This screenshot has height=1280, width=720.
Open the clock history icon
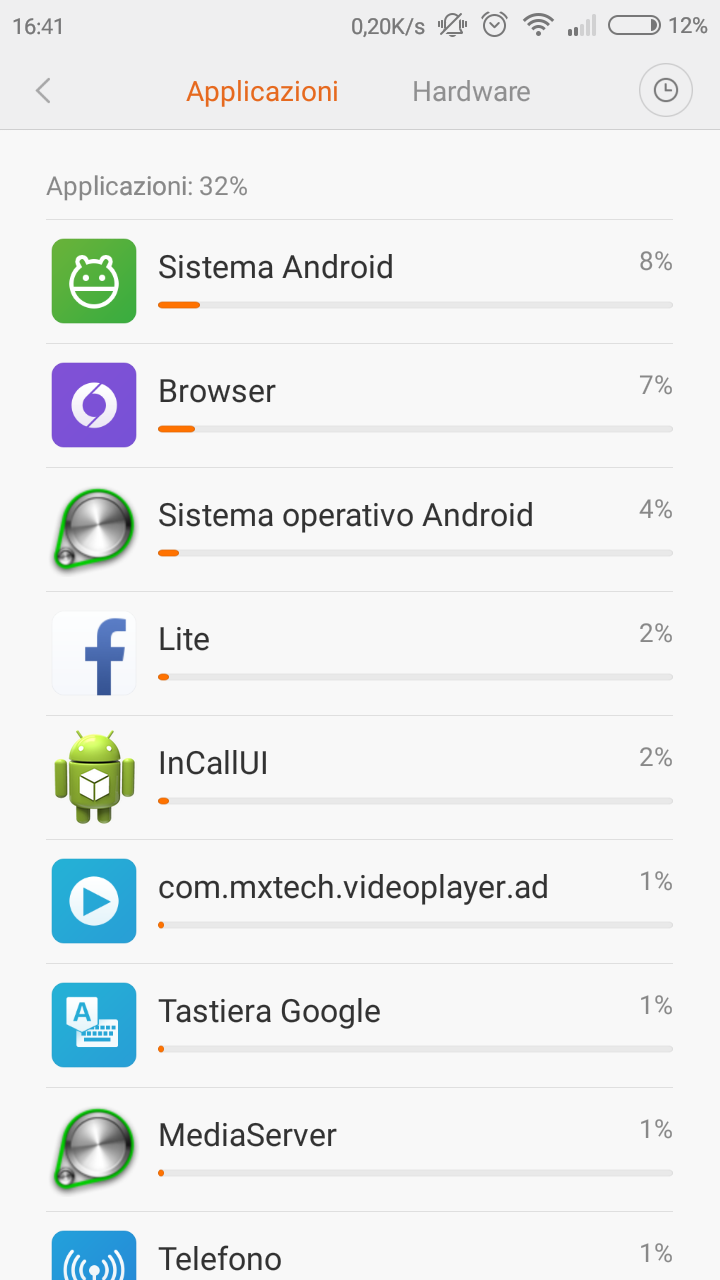[x=665, y=91]
